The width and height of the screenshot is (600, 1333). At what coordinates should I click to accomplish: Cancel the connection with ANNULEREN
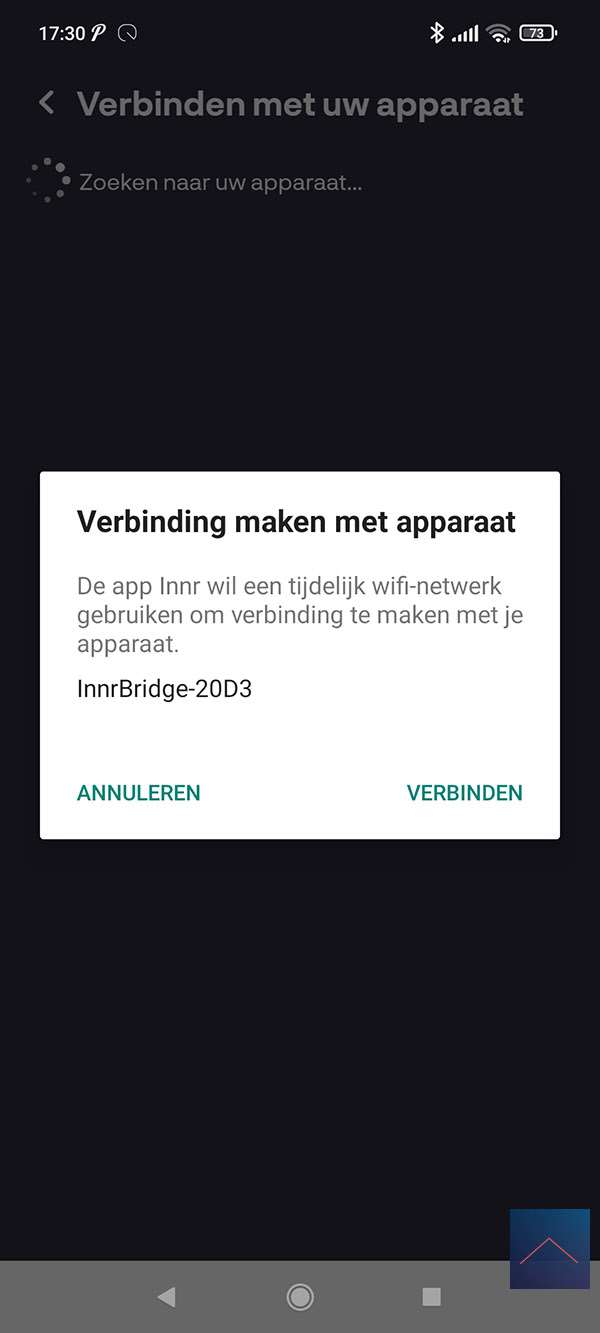139,793
